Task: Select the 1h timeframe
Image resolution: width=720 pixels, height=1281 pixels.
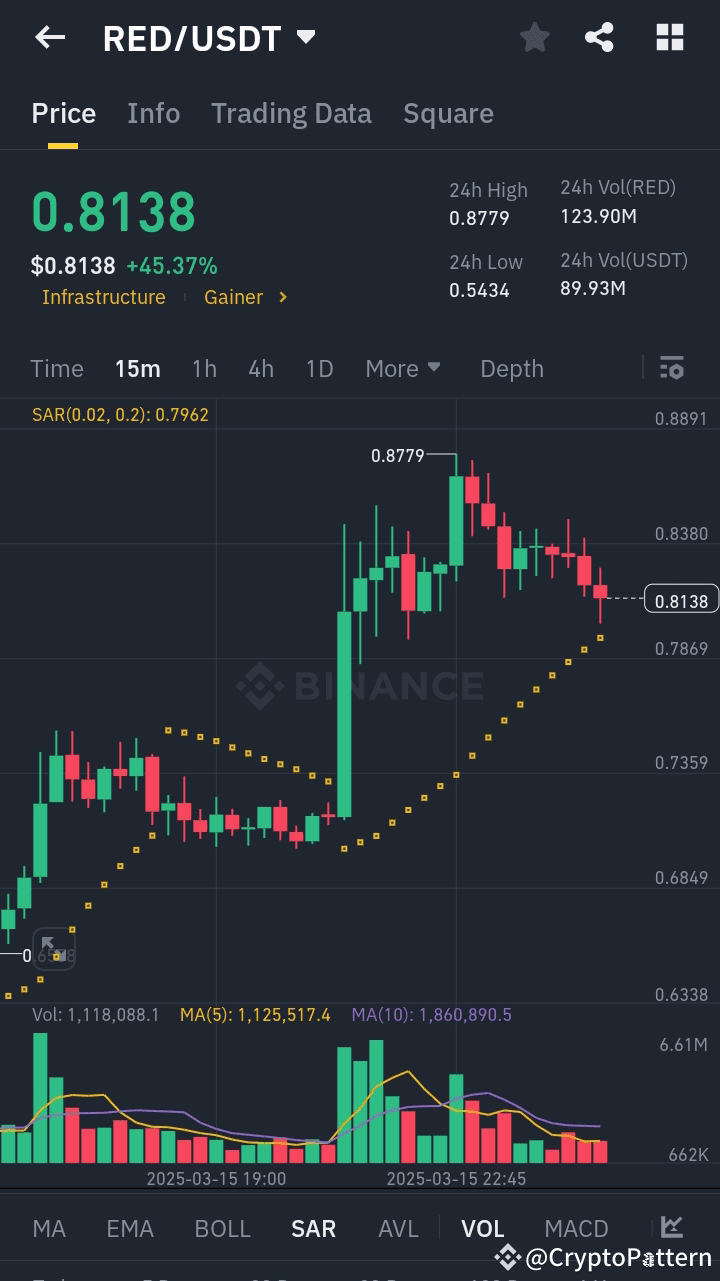Action: click(204, 368)
